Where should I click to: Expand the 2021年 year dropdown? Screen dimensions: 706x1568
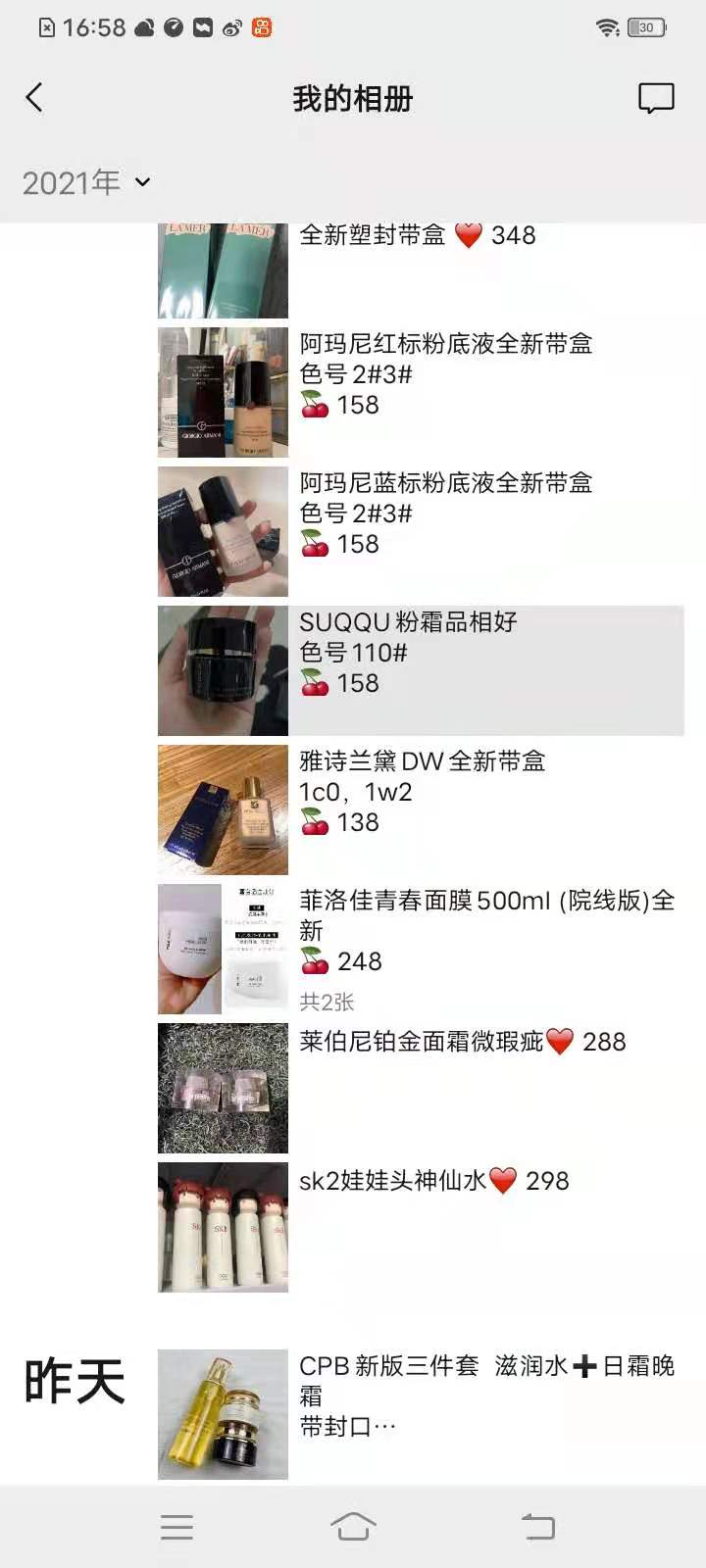pyautogui.click(x=86, y=182)
